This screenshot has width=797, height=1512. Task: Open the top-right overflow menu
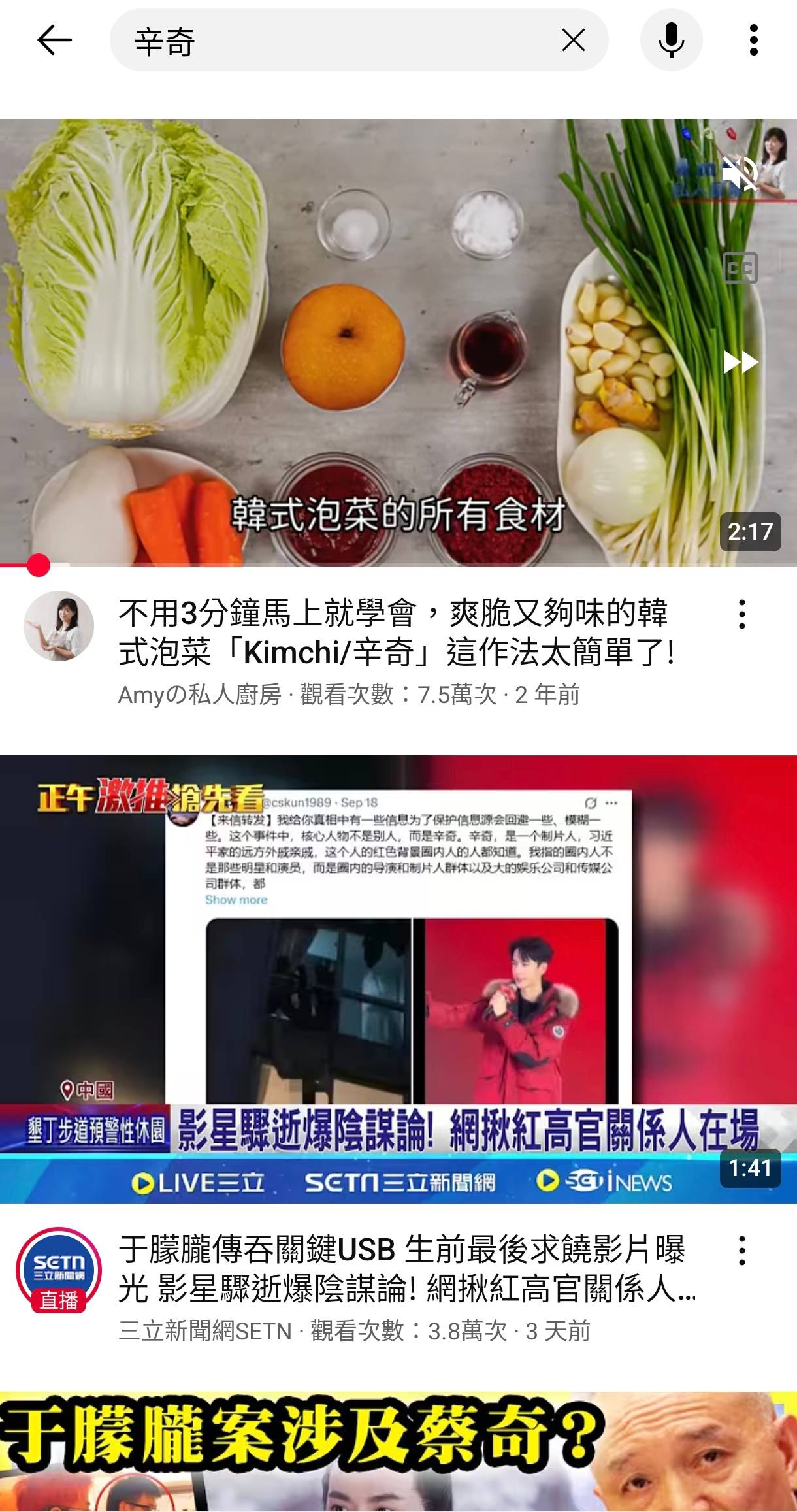click(x=753, y=41)
